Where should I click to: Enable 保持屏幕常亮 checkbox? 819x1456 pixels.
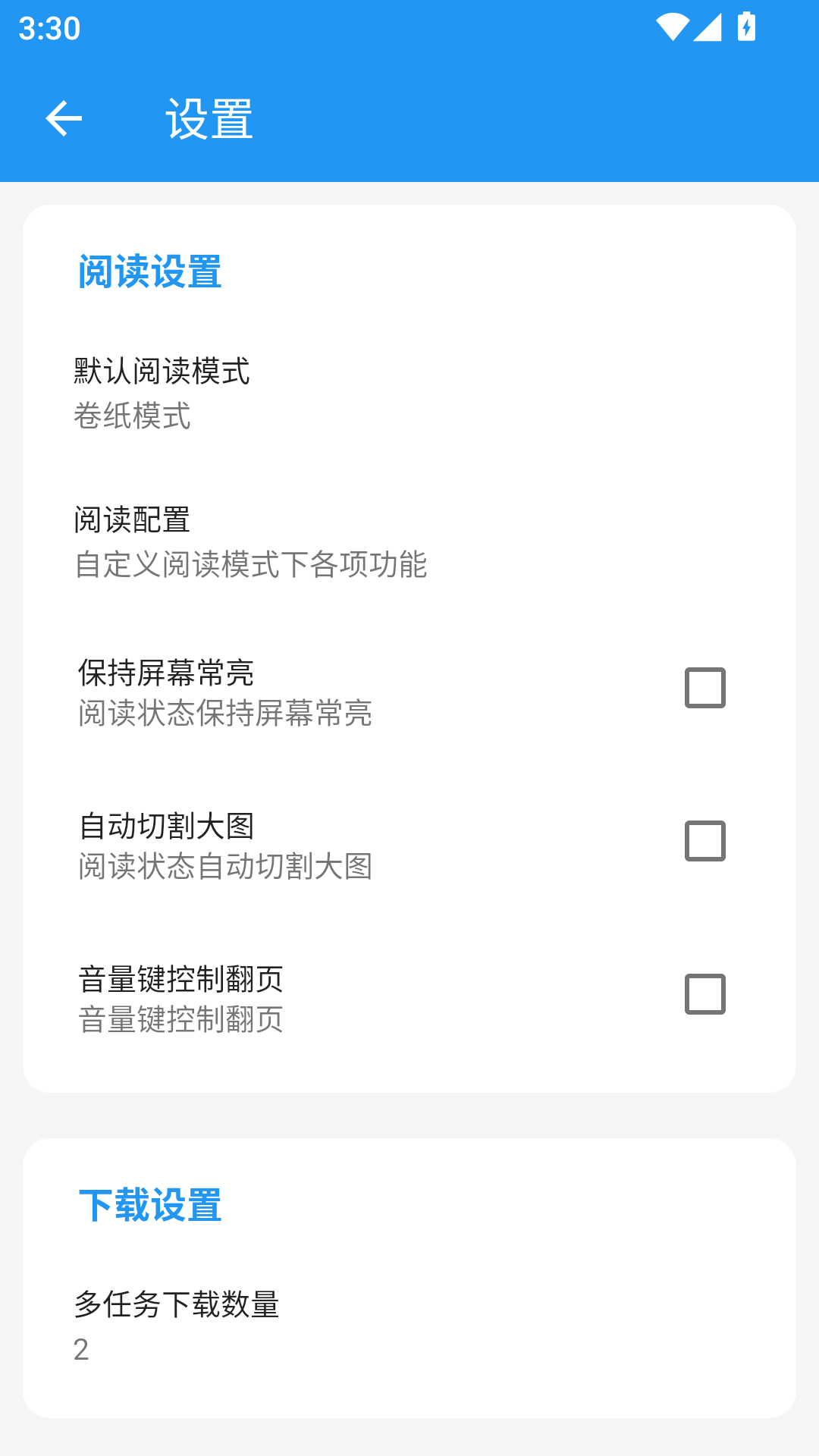coord(704,688)
